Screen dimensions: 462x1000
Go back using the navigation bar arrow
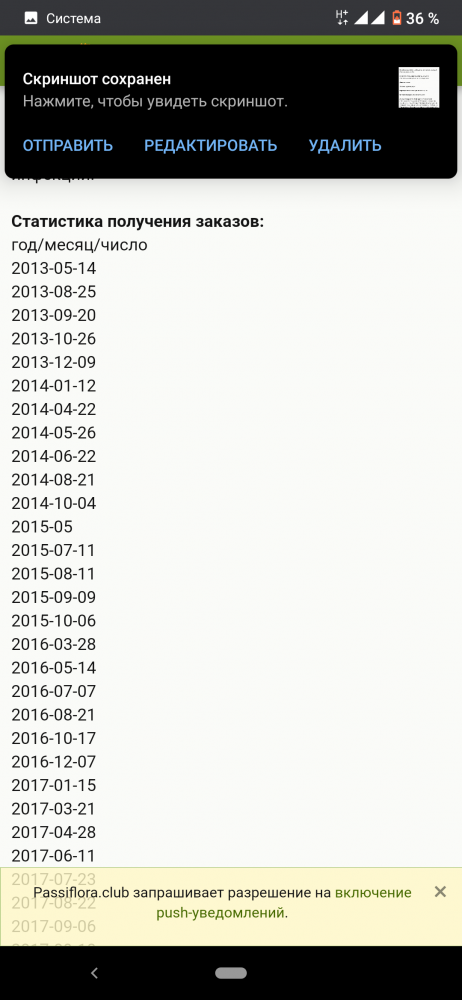pos(95,973)
